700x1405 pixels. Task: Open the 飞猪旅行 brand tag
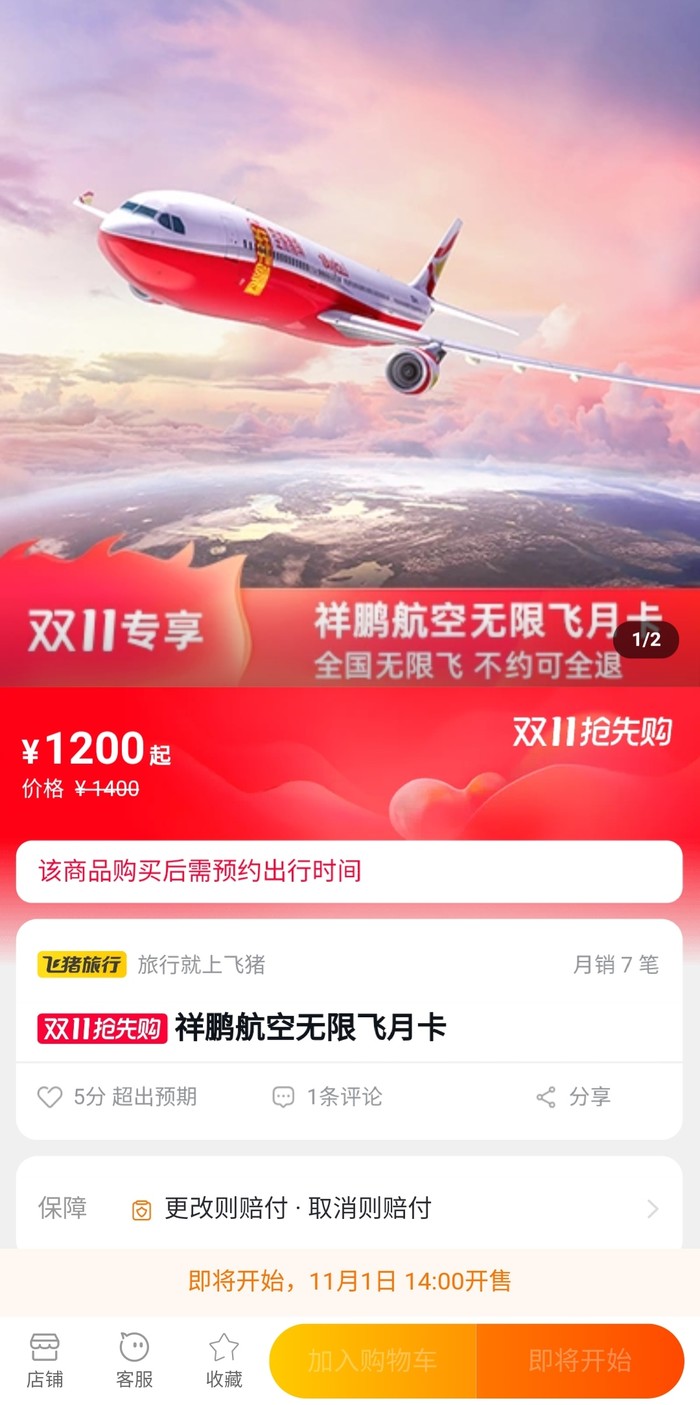point(82,964)
